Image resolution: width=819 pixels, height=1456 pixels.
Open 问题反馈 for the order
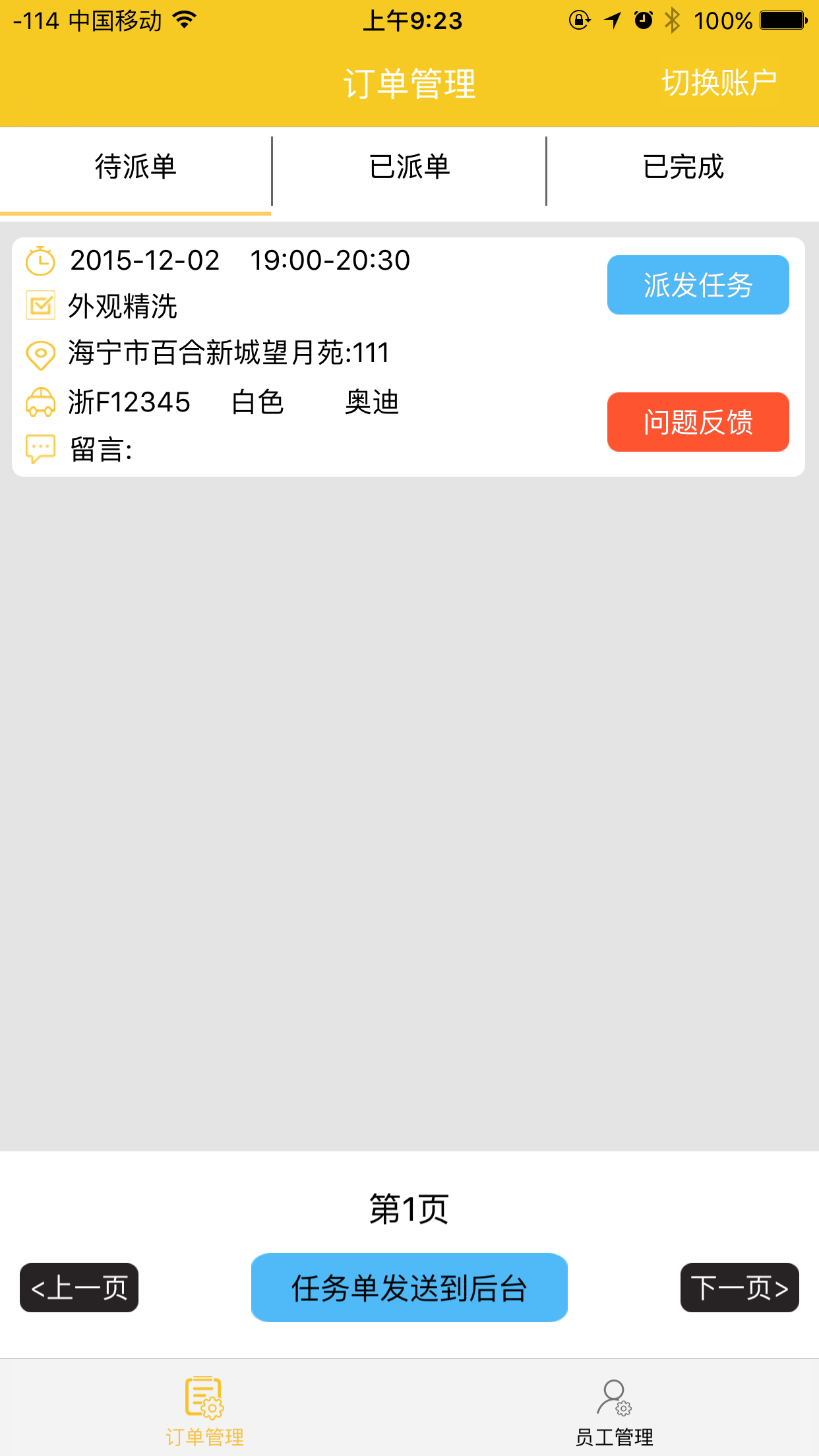point(698,422)
